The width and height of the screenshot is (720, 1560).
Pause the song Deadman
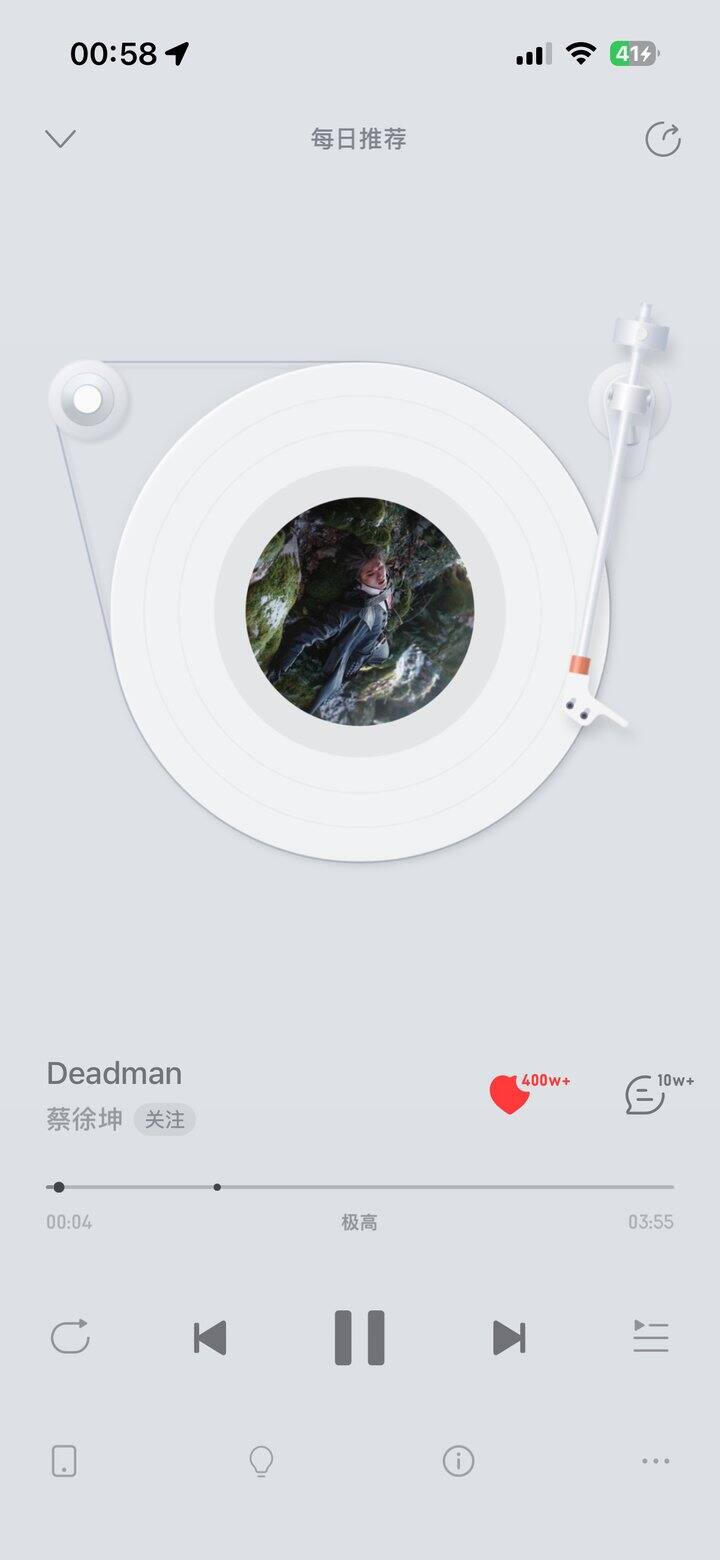[359, 1337]
